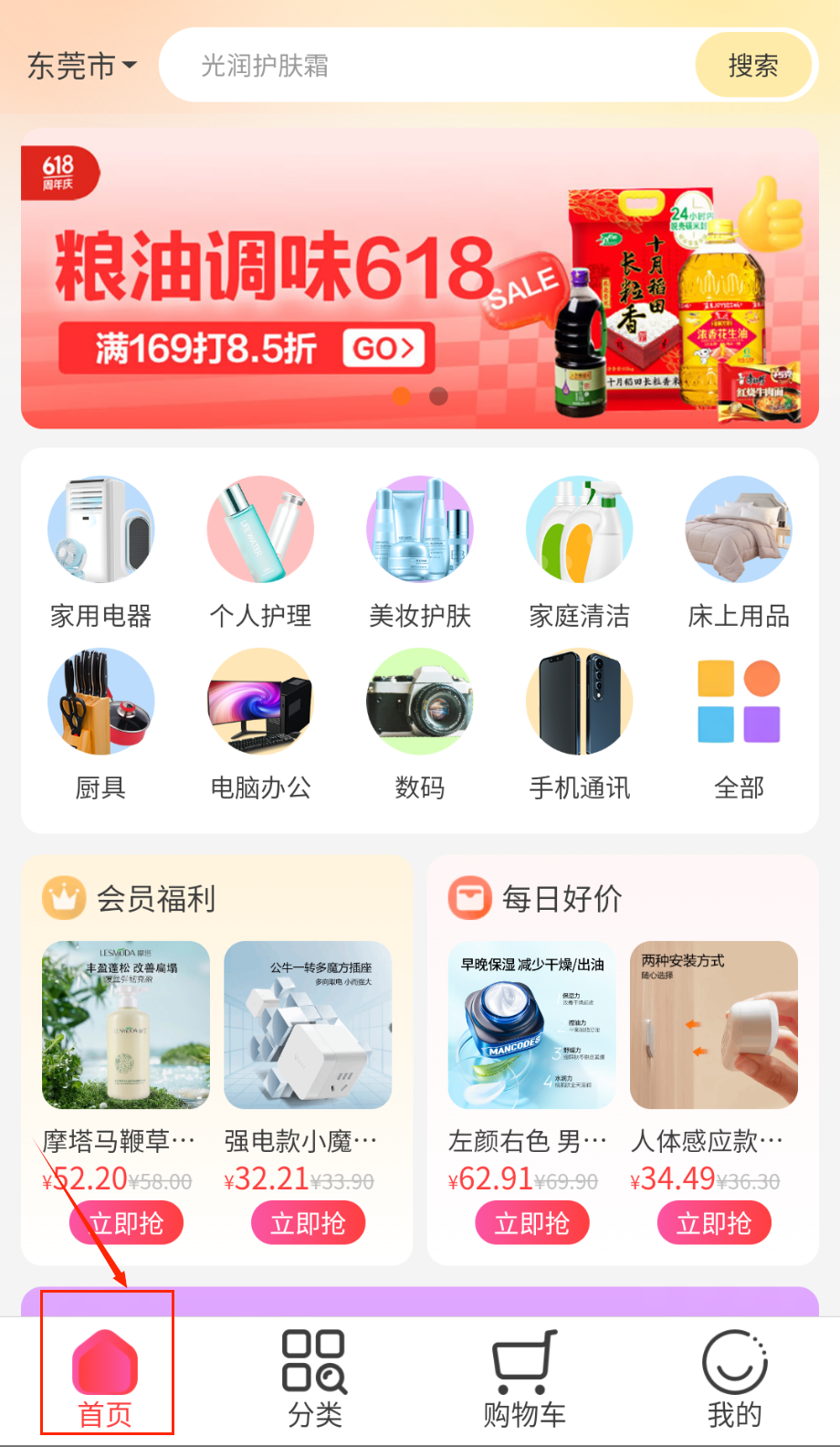View the 厨具 category
Screen dimensions: 840x1447
pos(100,723)
